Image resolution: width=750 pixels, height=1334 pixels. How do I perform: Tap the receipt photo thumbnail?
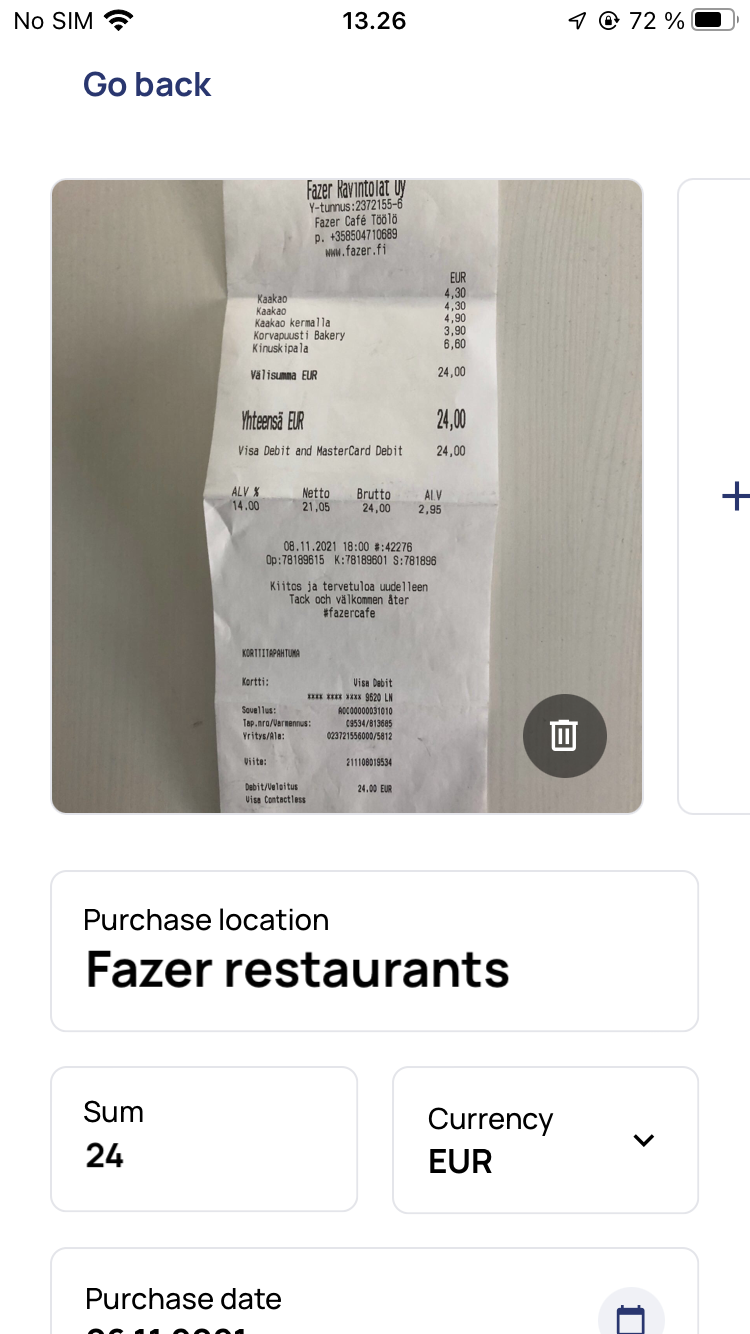coord(347,495)
